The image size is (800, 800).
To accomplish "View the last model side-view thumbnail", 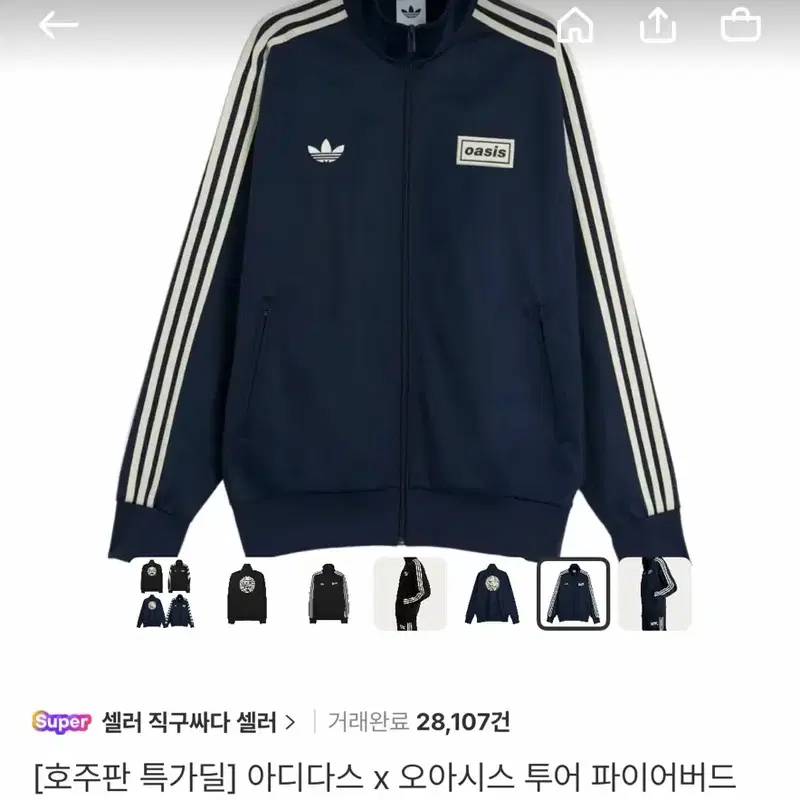I will tap(655, 594).
